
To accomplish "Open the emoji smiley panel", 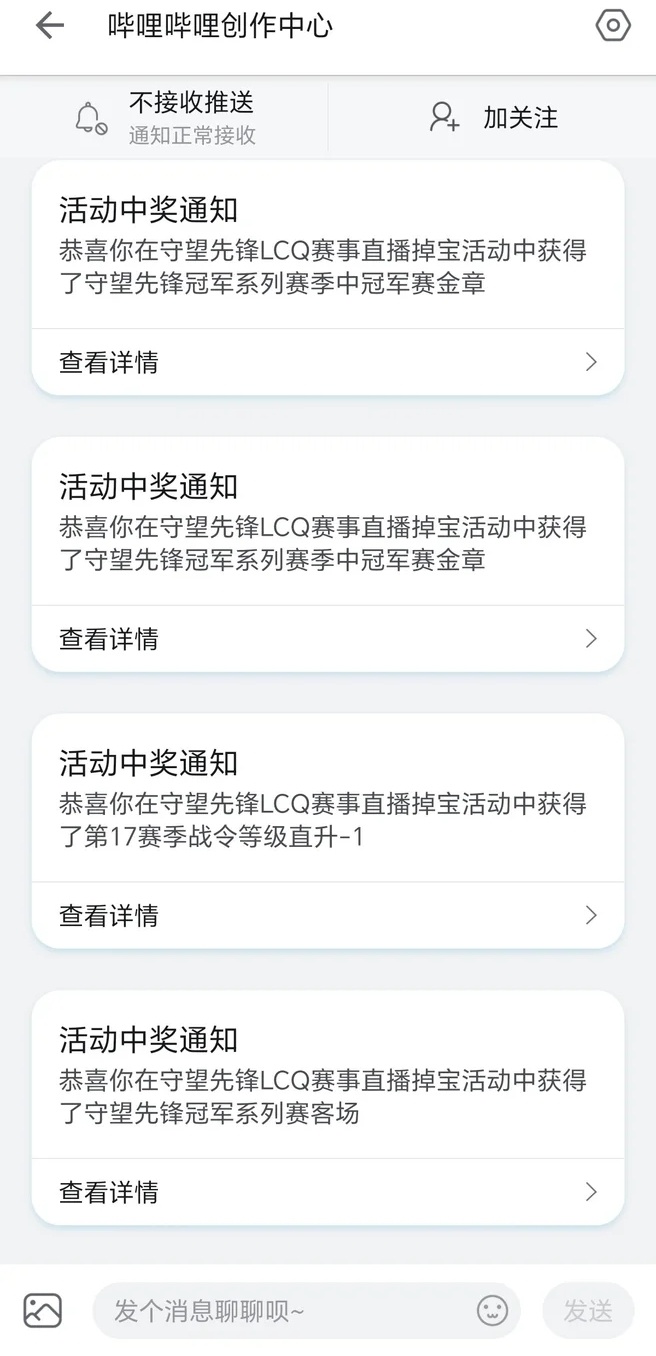I will point(492,1310).
